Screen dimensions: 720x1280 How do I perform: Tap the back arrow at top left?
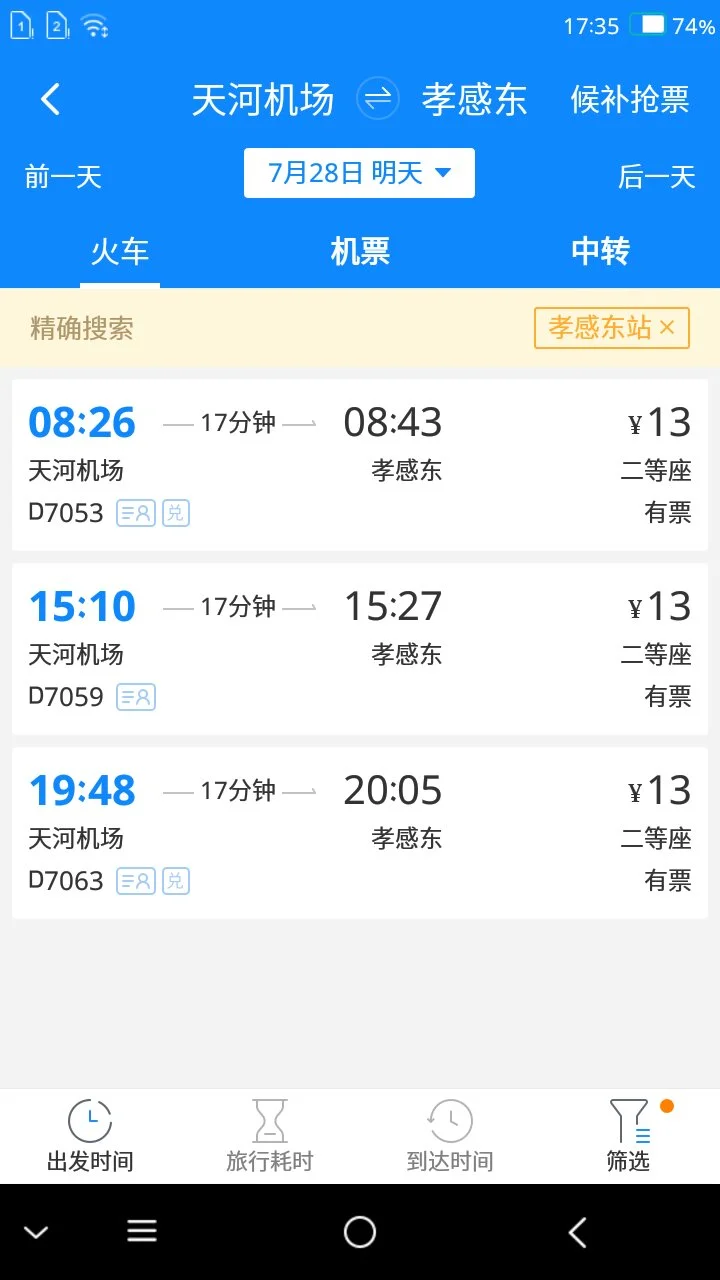50,98
